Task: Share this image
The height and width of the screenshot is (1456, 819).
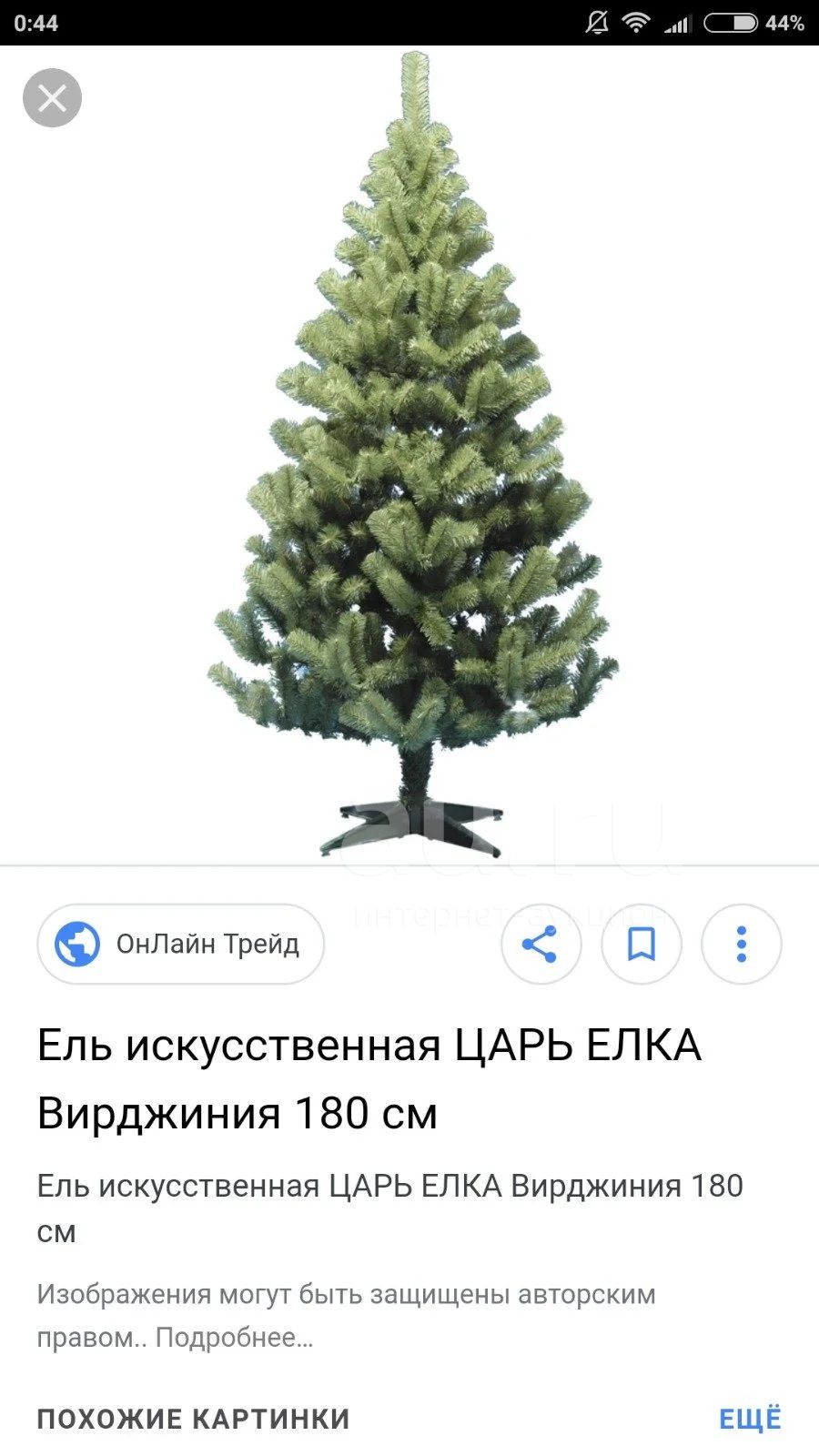Action: [541, 944]
